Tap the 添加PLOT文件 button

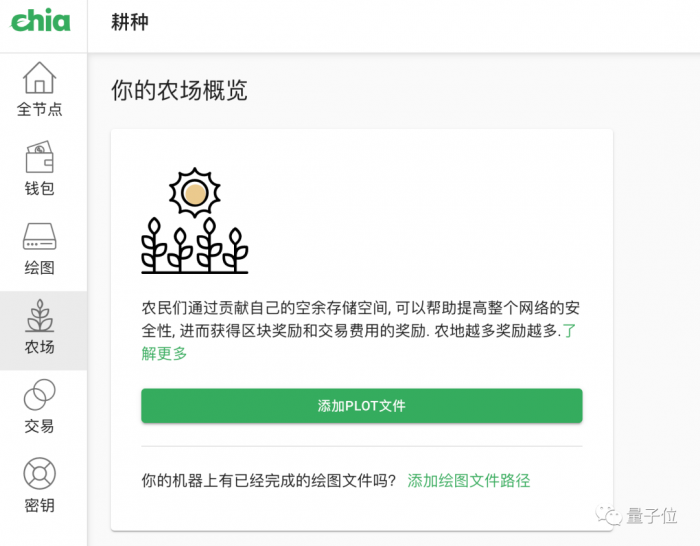coord(361,406)
